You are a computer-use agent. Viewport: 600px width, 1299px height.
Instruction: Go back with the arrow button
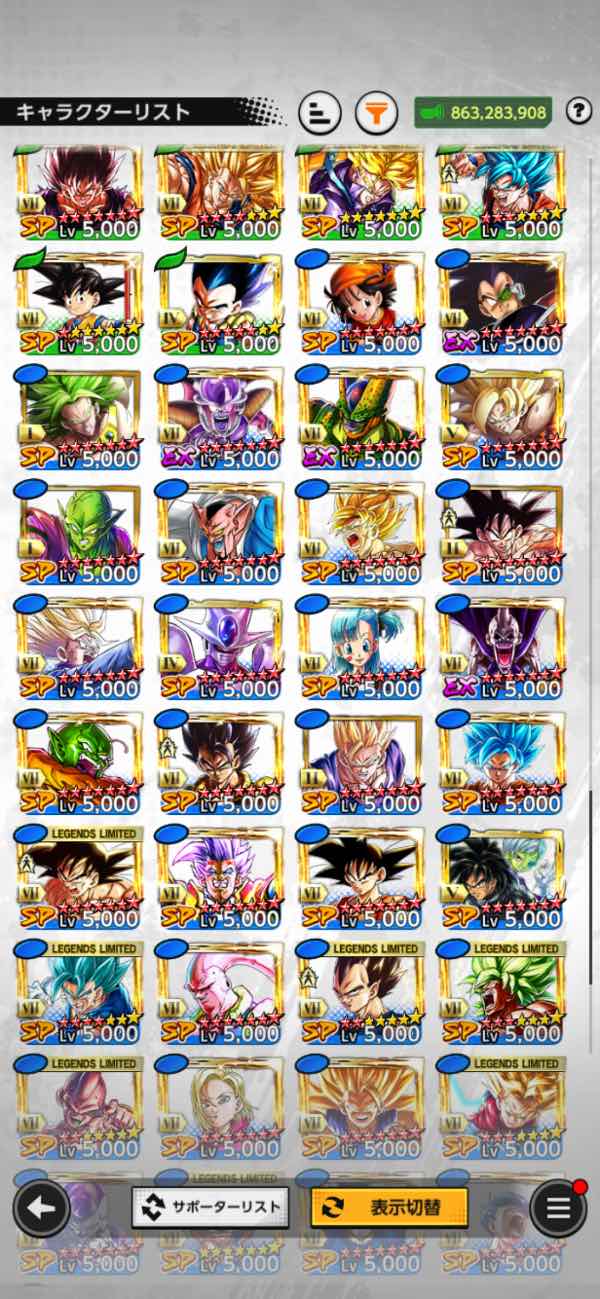[41, 1208]
